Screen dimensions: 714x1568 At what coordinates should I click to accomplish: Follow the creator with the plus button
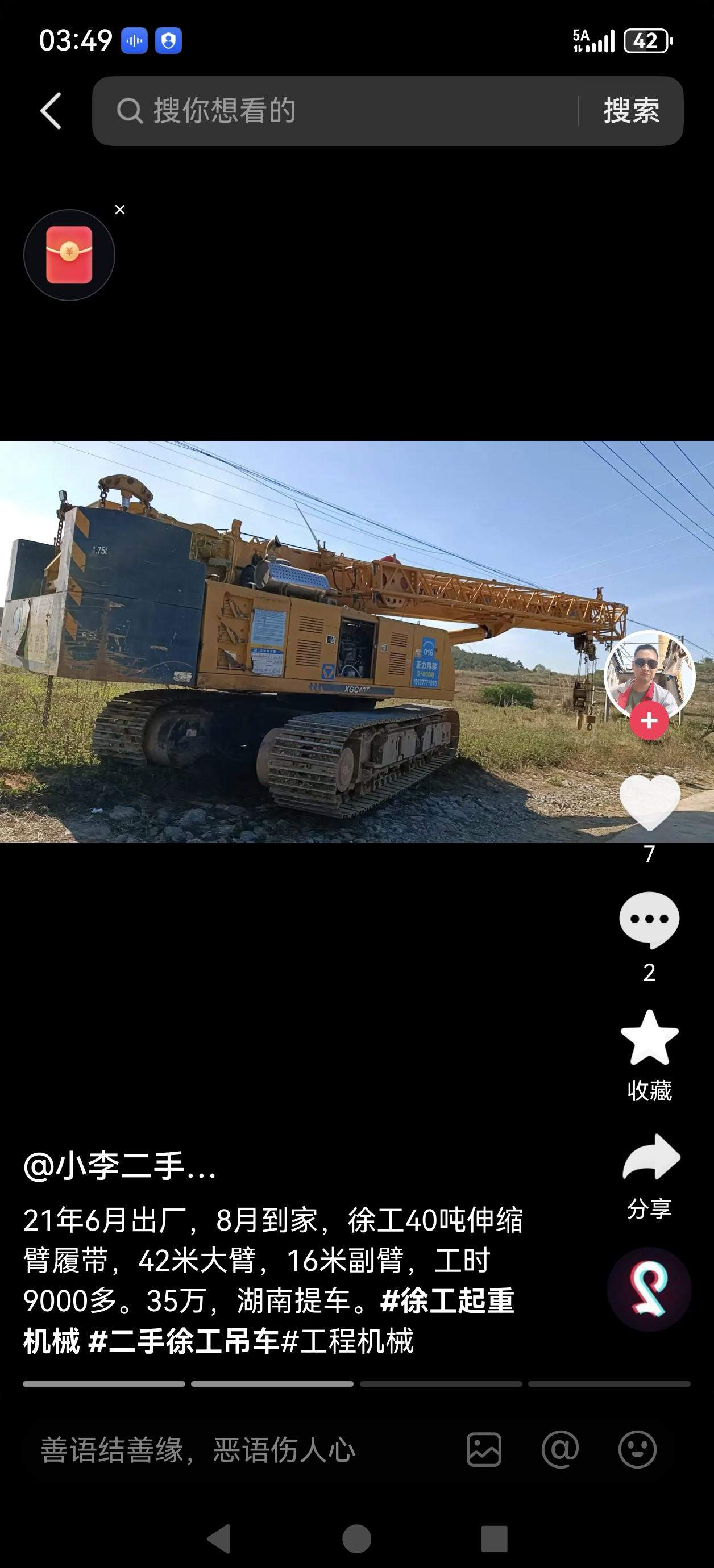[x=649, y=721]
